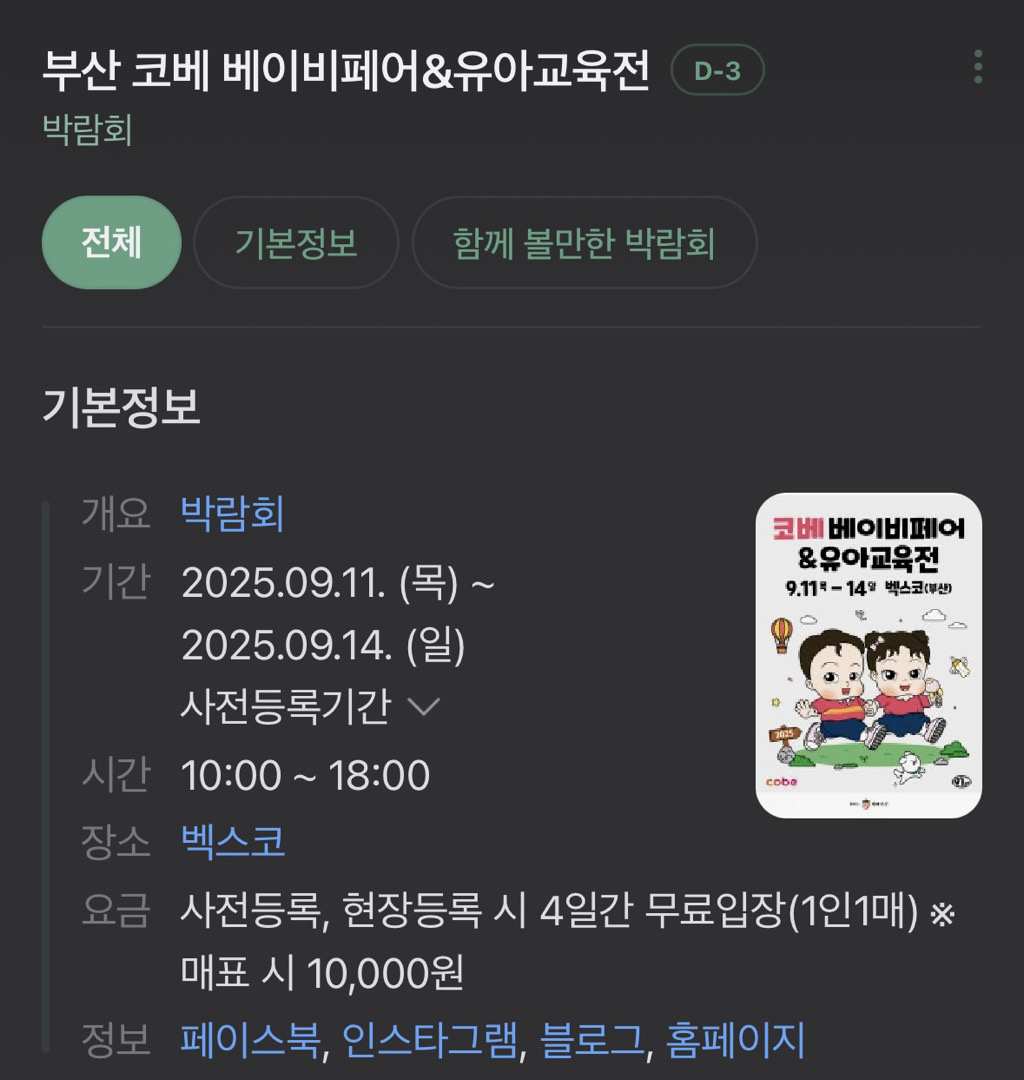Switch to the 기본정보 tab
The image size is (1024, 1080).
[x=296, y=243]
